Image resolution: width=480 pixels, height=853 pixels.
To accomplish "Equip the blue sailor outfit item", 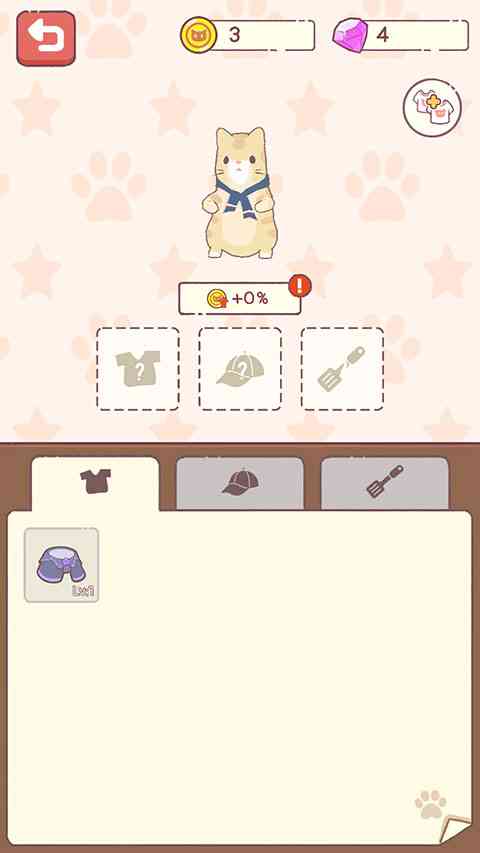I will click(61, 565).
